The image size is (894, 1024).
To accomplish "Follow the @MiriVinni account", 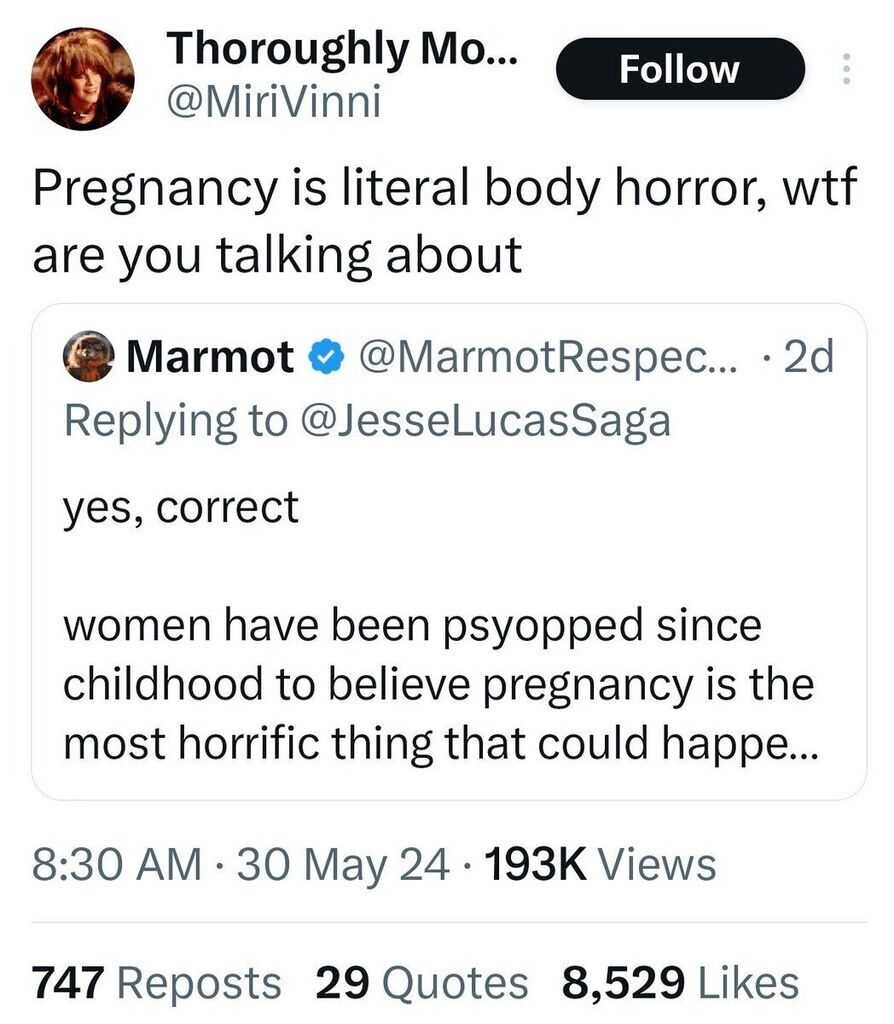I will (679, 70).
